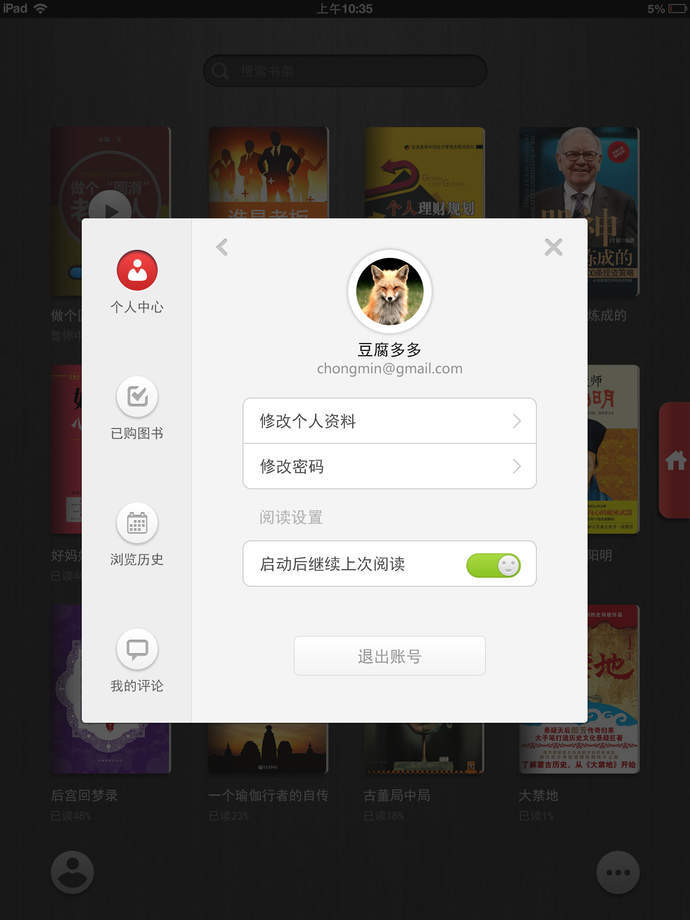Tap the fox profile avatar
Image resolution: width=690 pixels, height=920 pixels.
coord(390,291)
